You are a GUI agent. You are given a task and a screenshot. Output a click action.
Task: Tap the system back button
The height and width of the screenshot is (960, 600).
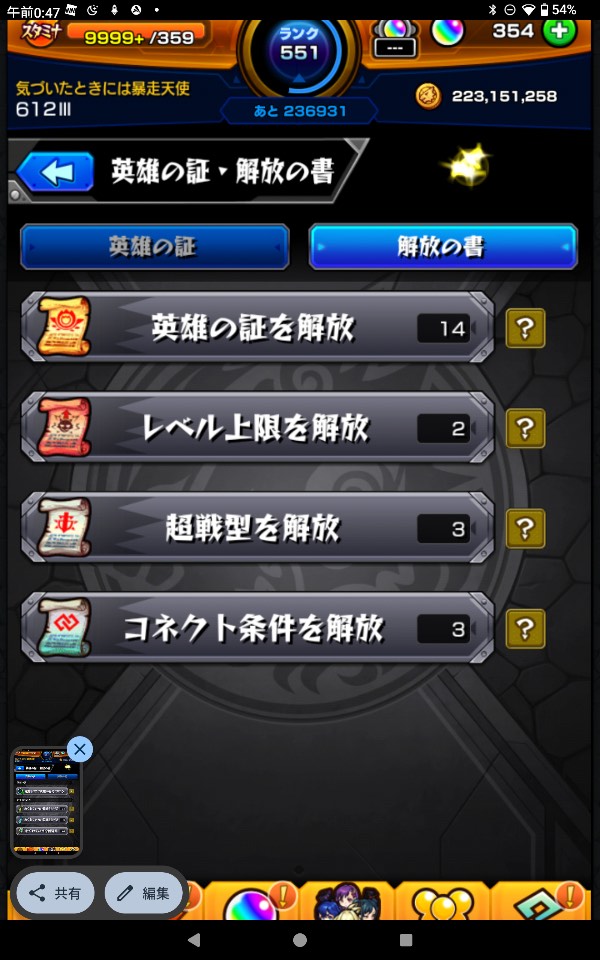pos(194,940)
